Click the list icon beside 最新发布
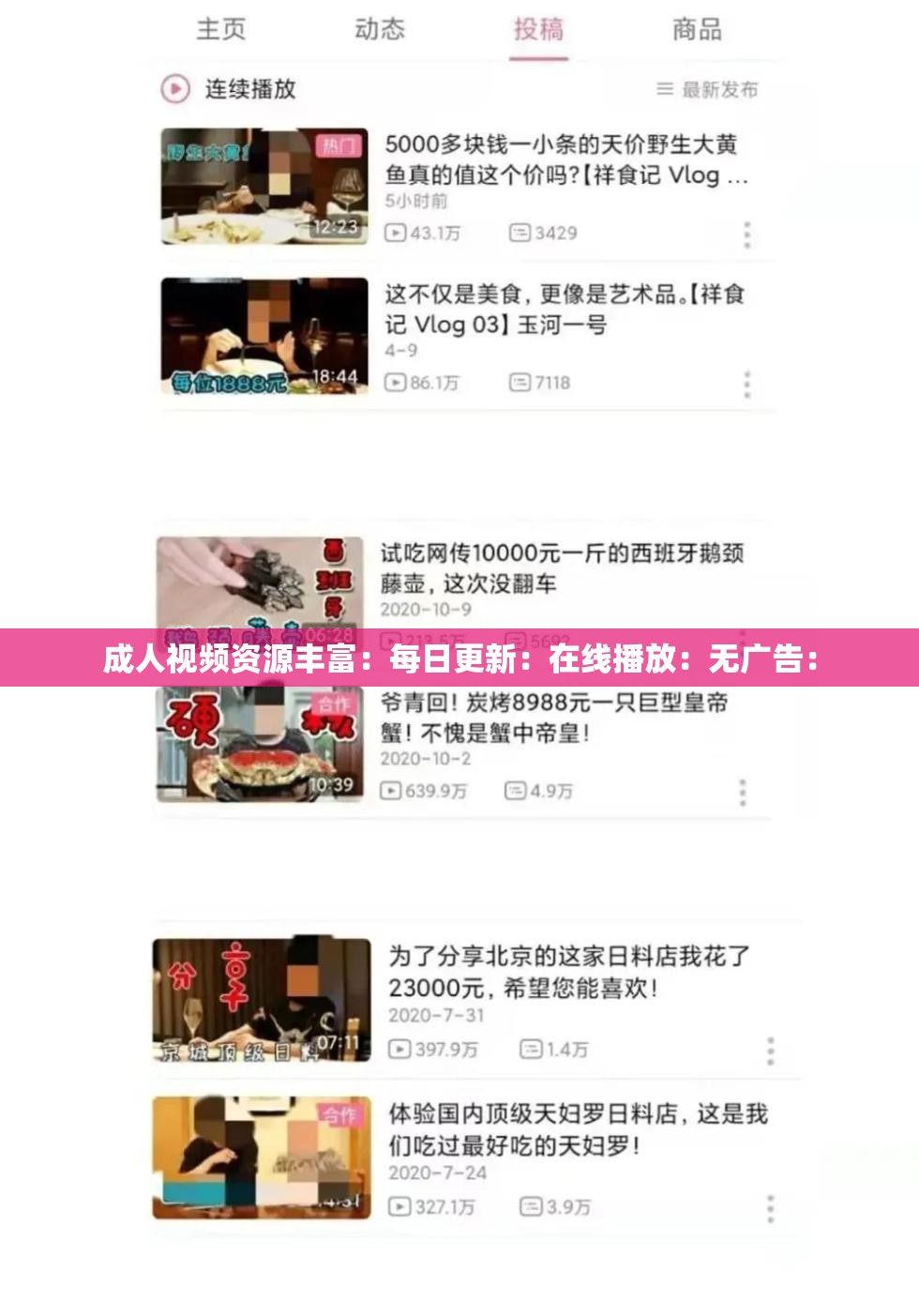 tap(664, 87)
